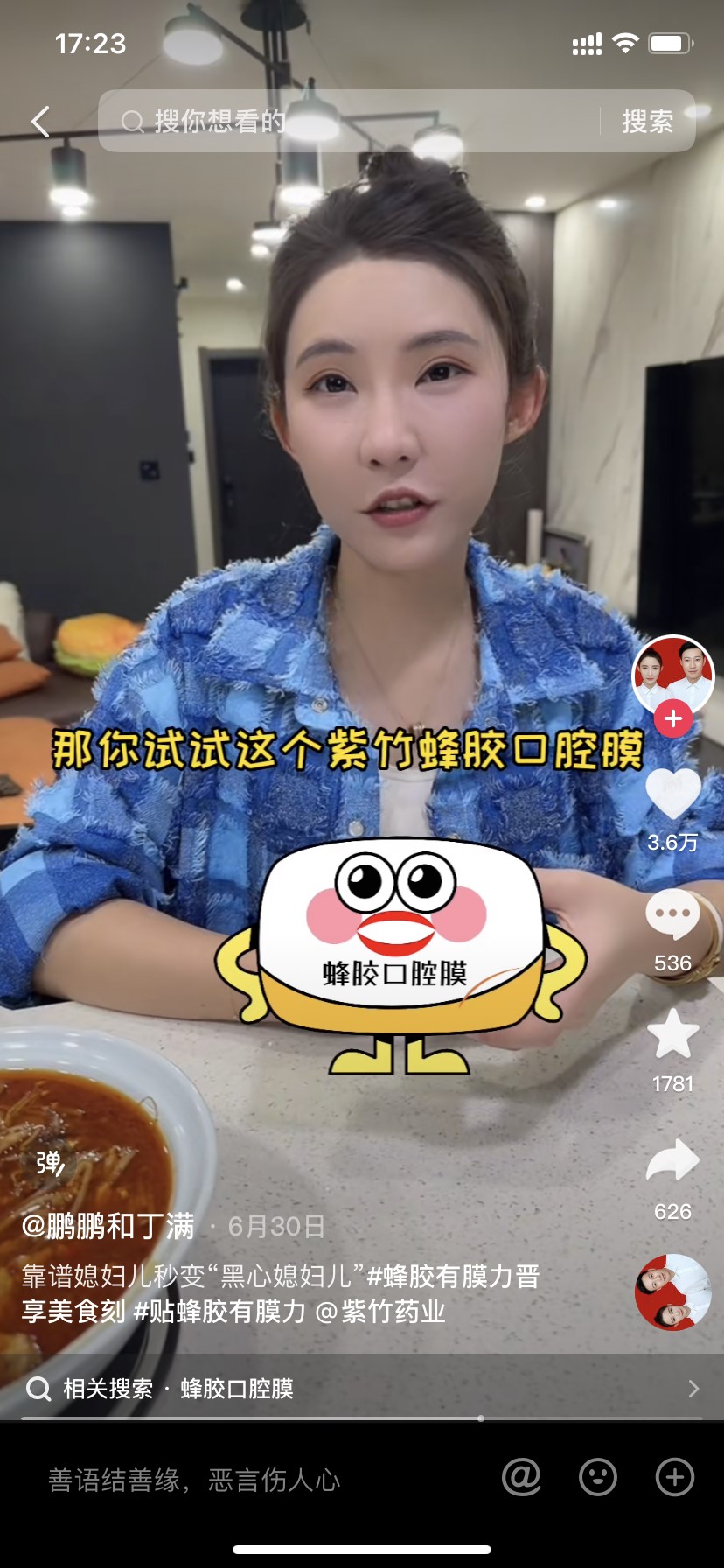Open @鹏鹏和丁满's profile from the username
The image size is (724, 1568).
[x=108, y=1226]
